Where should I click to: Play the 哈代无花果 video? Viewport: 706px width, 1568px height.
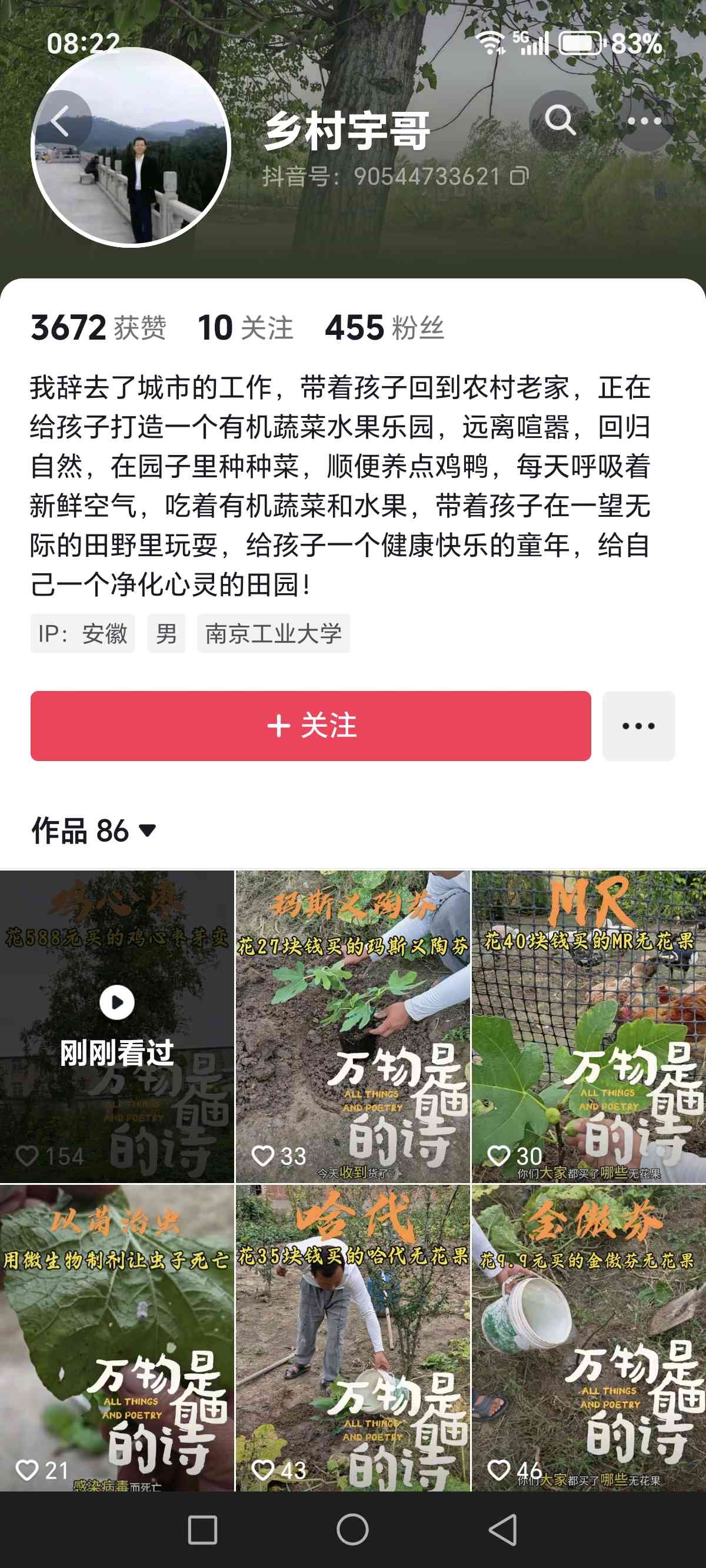click(x=353, y=1337)
